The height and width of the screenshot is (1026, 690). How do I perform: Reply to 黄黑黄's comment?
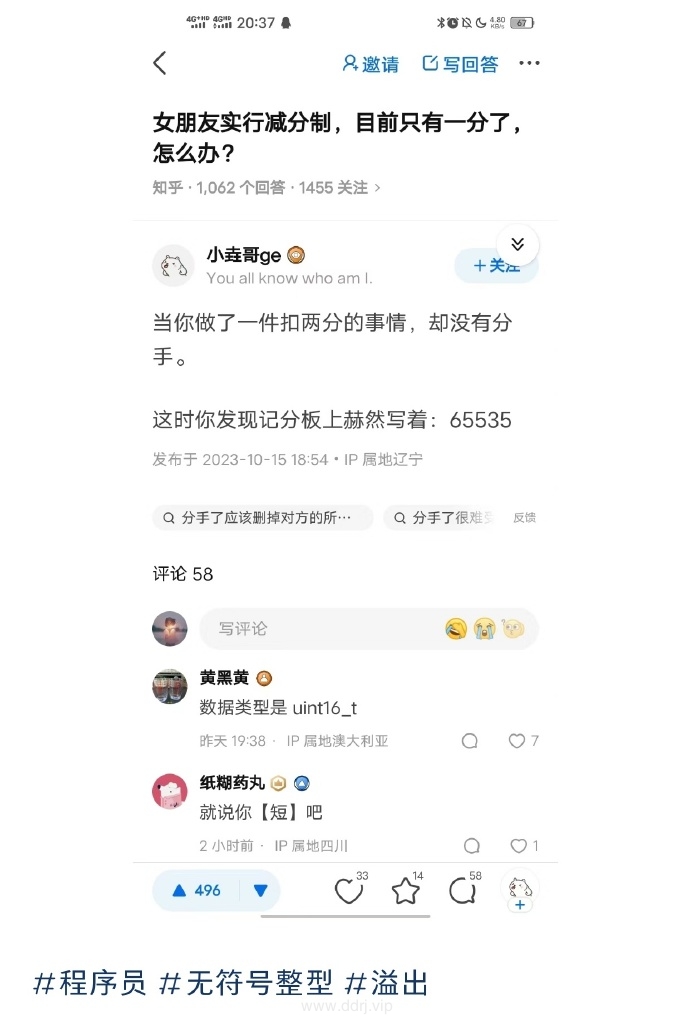click(470, 741)
